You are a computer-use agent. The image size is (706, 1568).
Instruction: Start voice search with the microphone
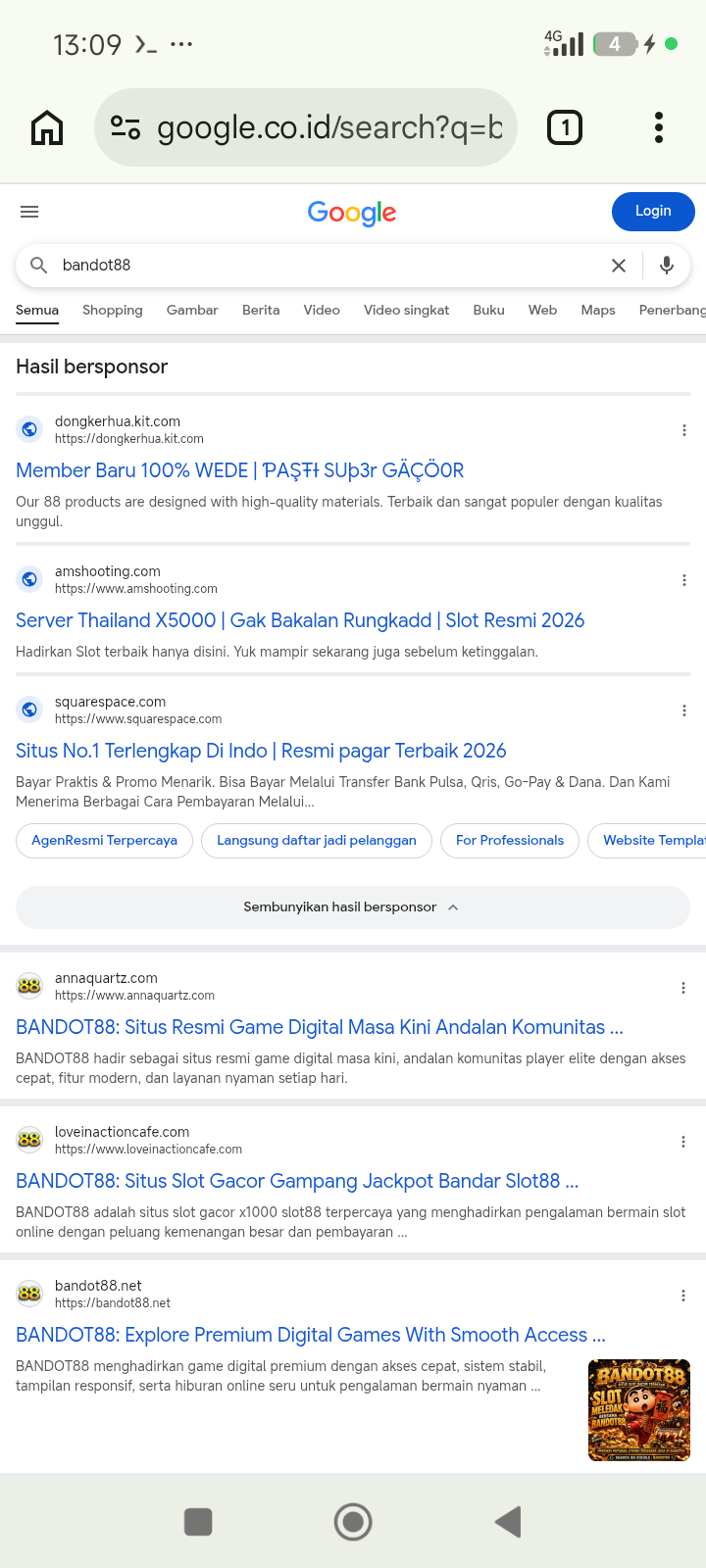click(x=667, y=266)
